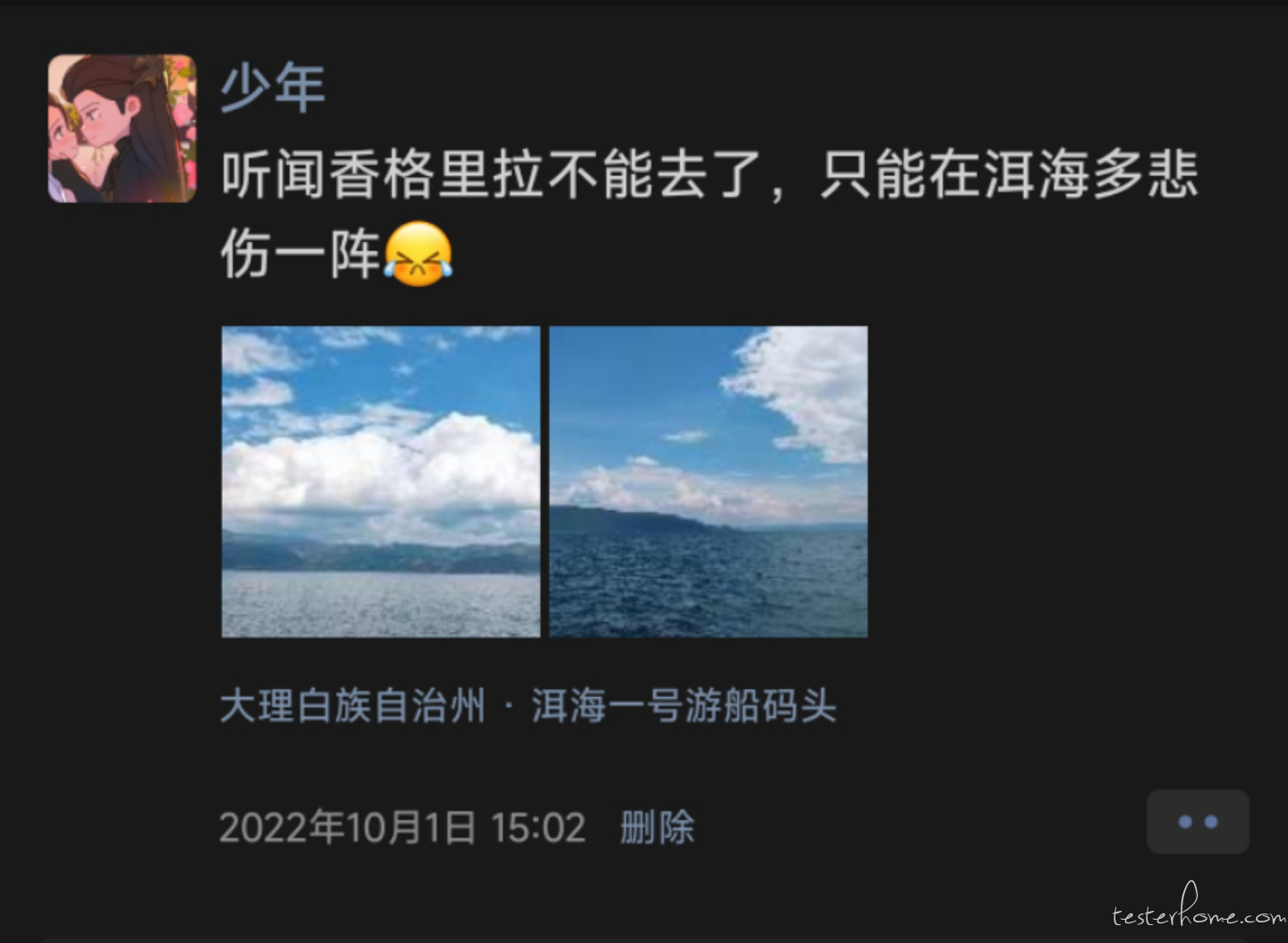Open the first Erhai lake photo
Viewport: 1288px width, 943px height.
click(380, 481)
